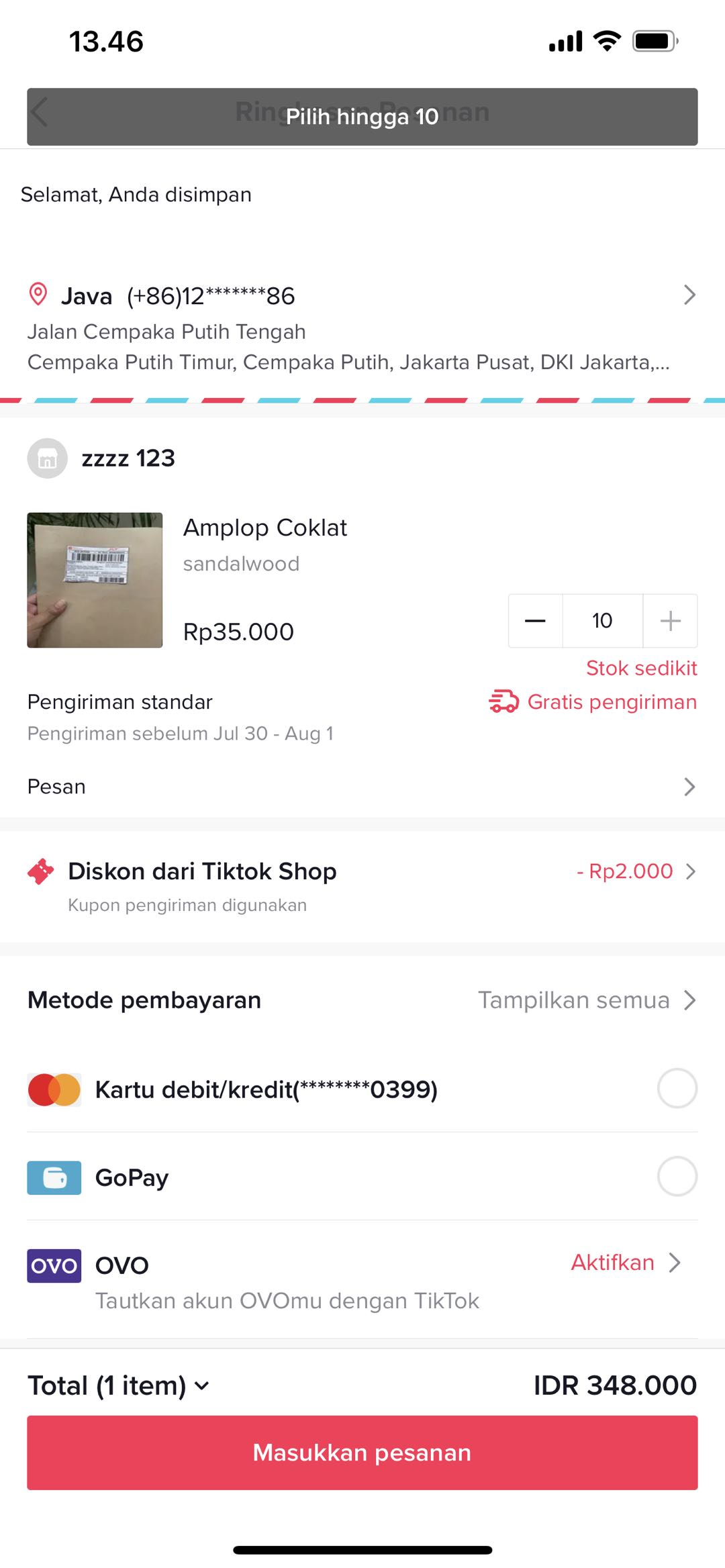Increase quantity with the plus button
This screenshot has width=725, height=1568.
point(670,621)
